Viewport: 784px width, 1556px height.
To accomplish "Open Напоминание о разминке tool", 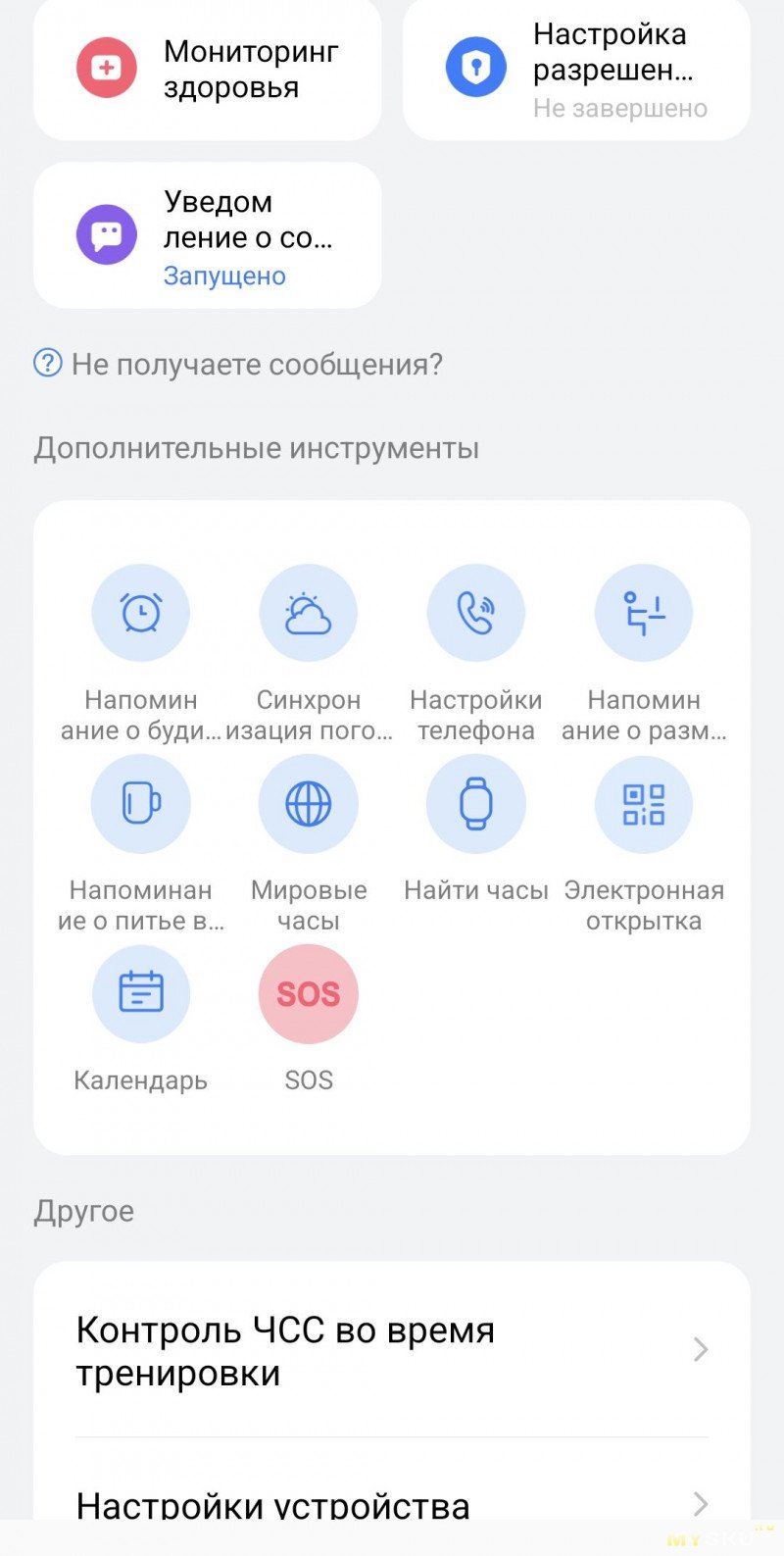I will tap(644, 614).
